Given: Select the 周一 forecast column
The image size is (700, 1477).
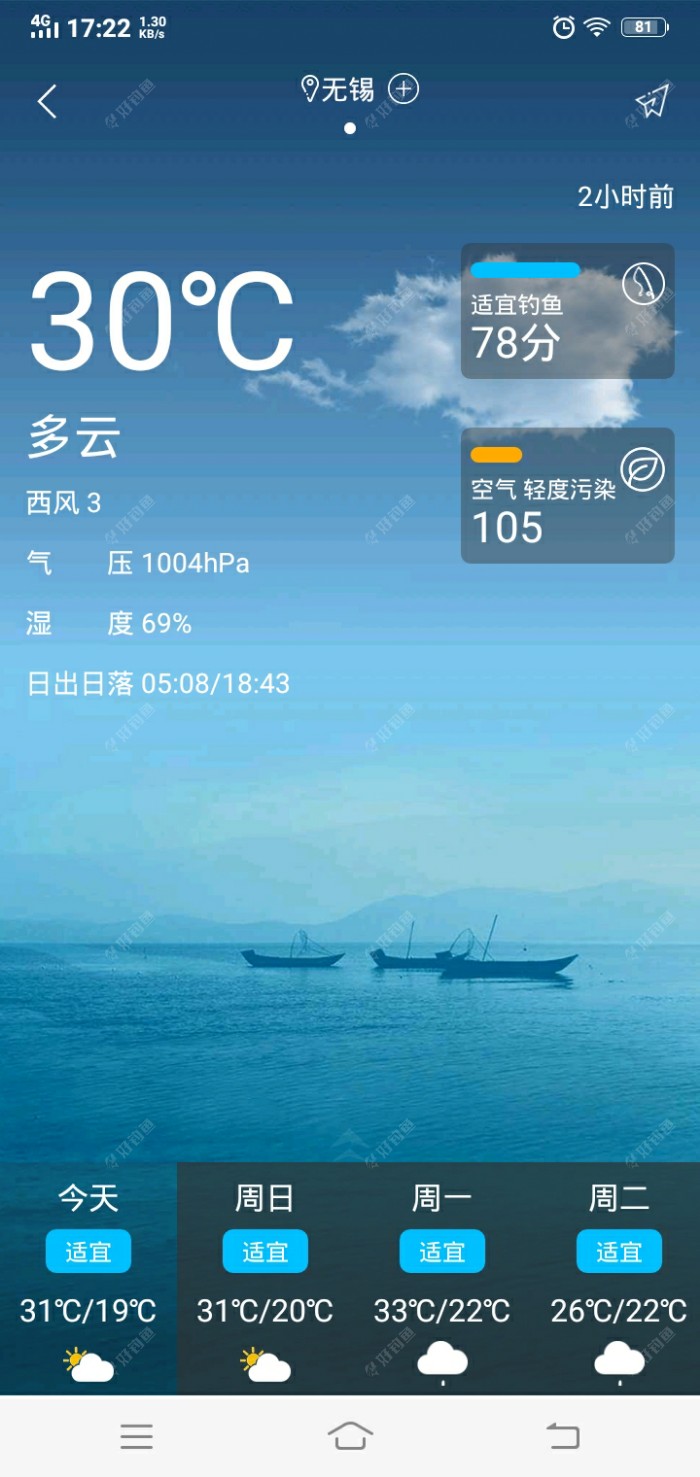Looking at the screenshot, I should coord(442,1278).
